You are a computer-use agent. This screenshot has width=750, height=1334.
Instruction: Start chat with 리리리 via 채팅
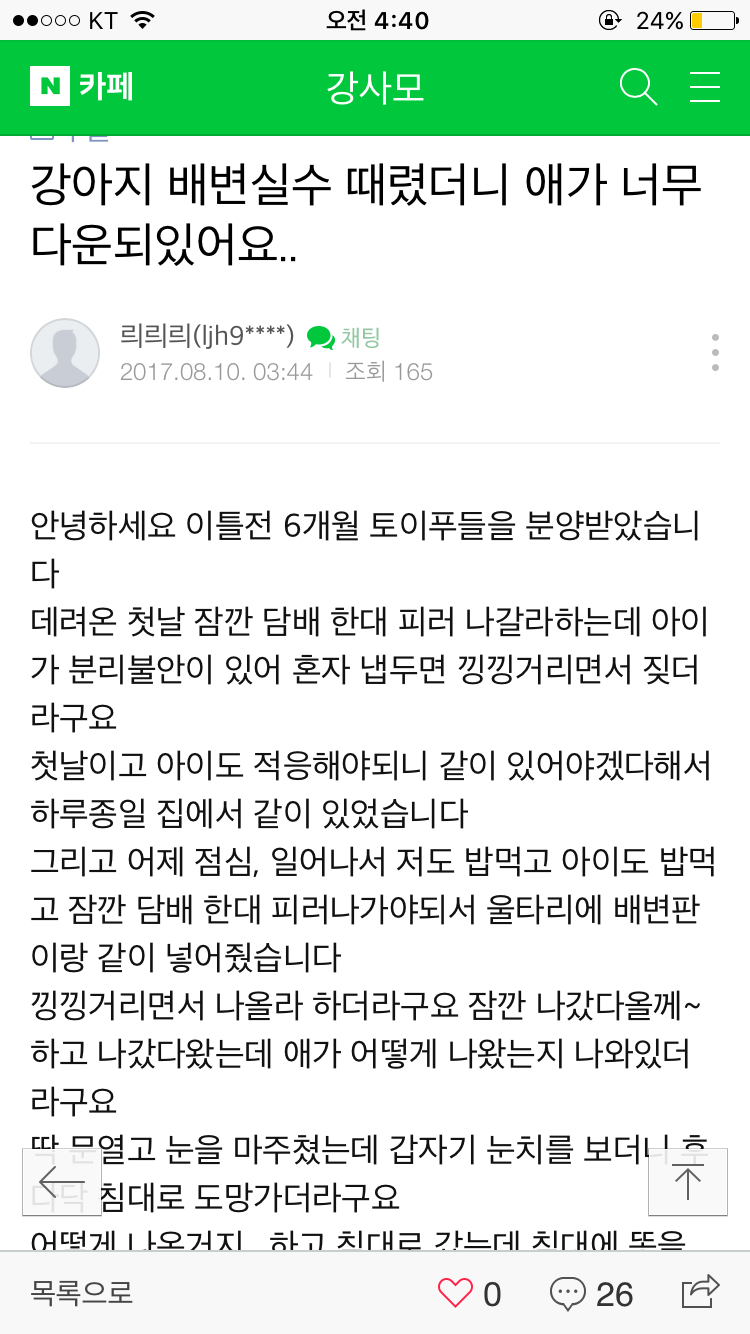(x=344, y=338)
